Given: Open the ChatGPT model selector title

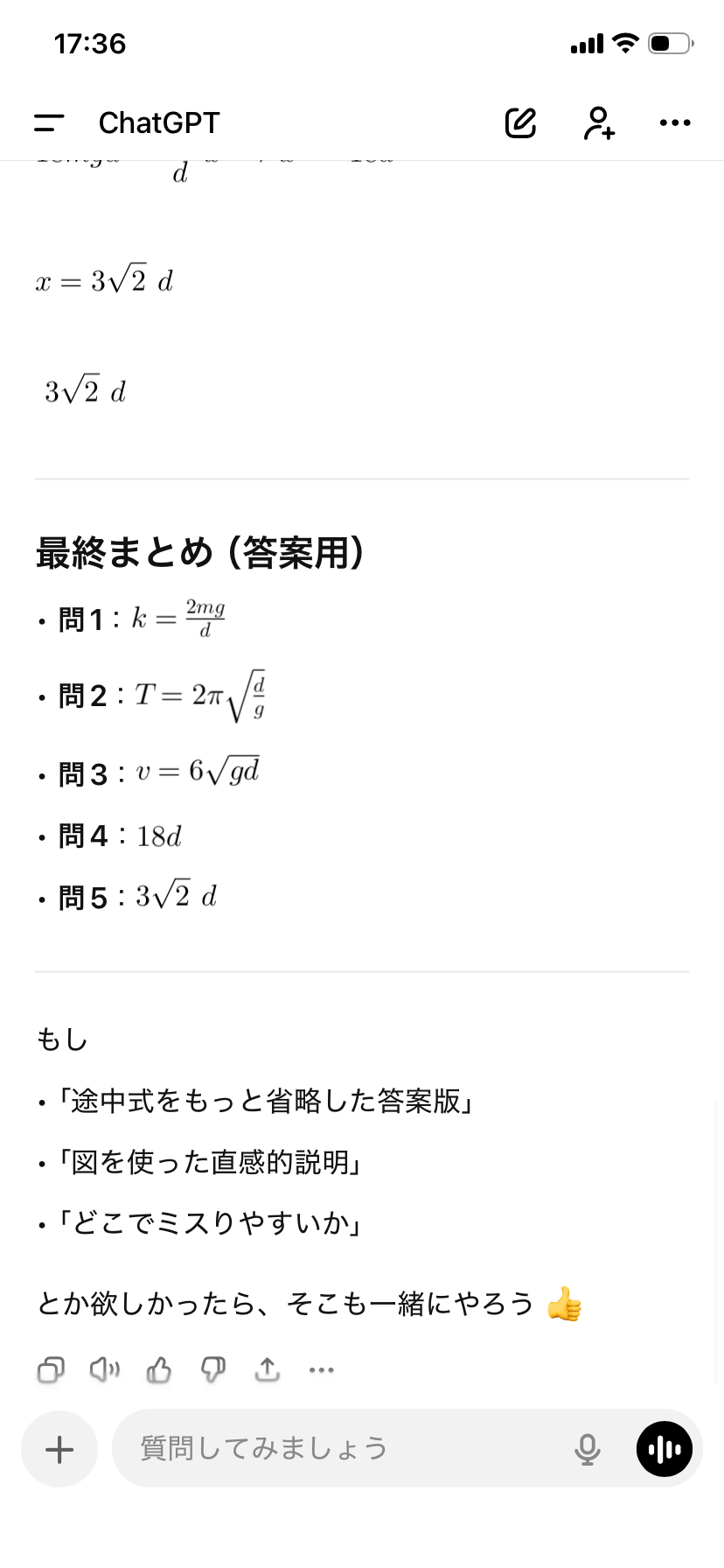Looking at the screenshot, I should [x=159, y=123].
